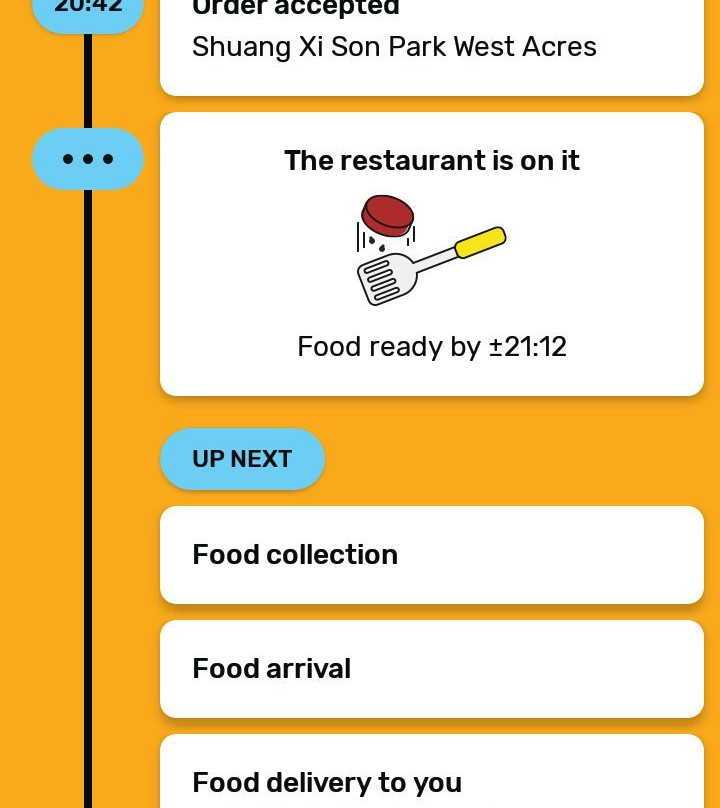Open the Order accepted card
The width and height of the screenshot is (720, 808).
tap(431, 45)
